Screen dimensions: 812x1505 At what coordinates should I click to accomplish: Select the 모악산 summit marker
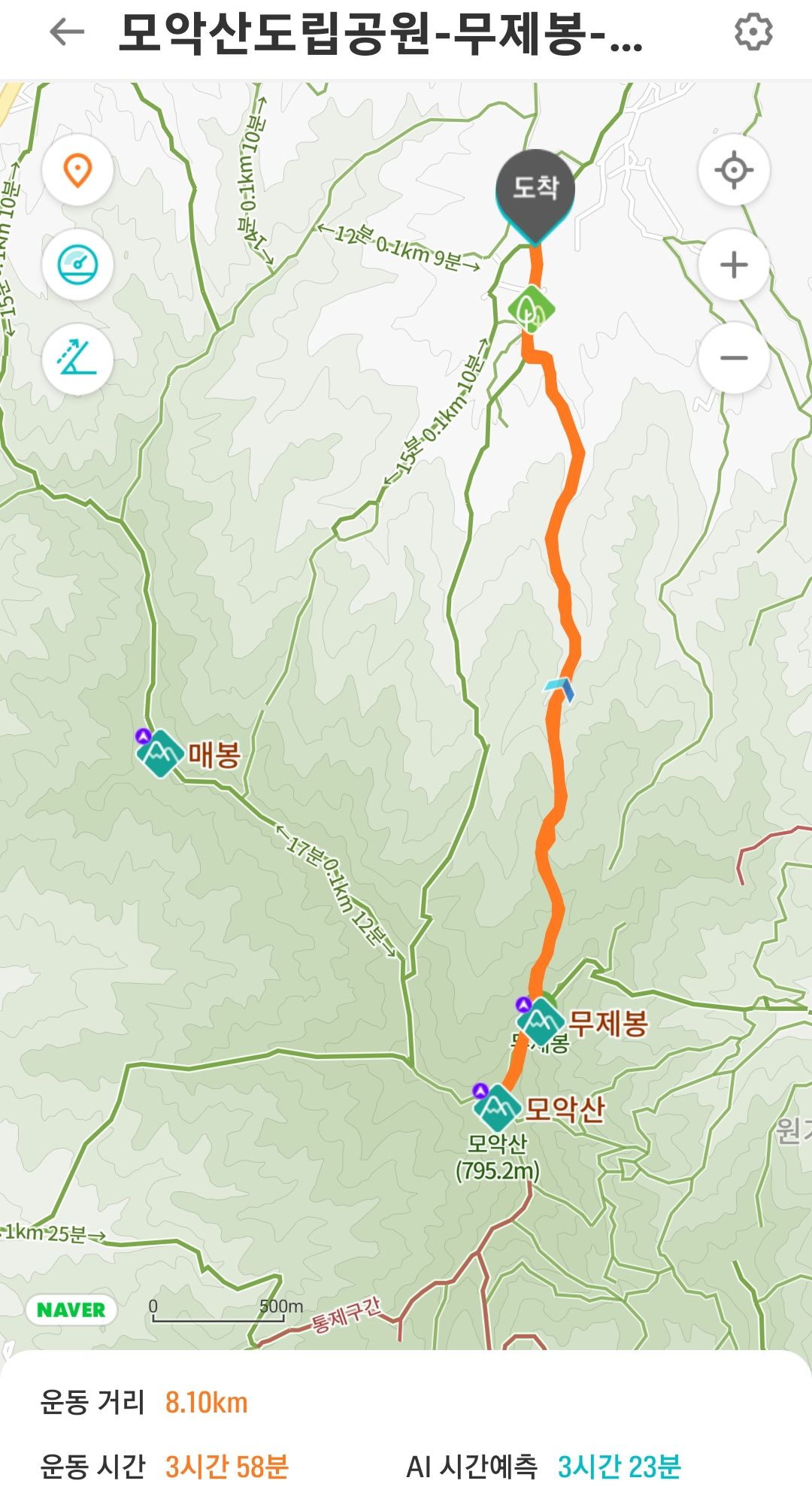pos(497,1108)
